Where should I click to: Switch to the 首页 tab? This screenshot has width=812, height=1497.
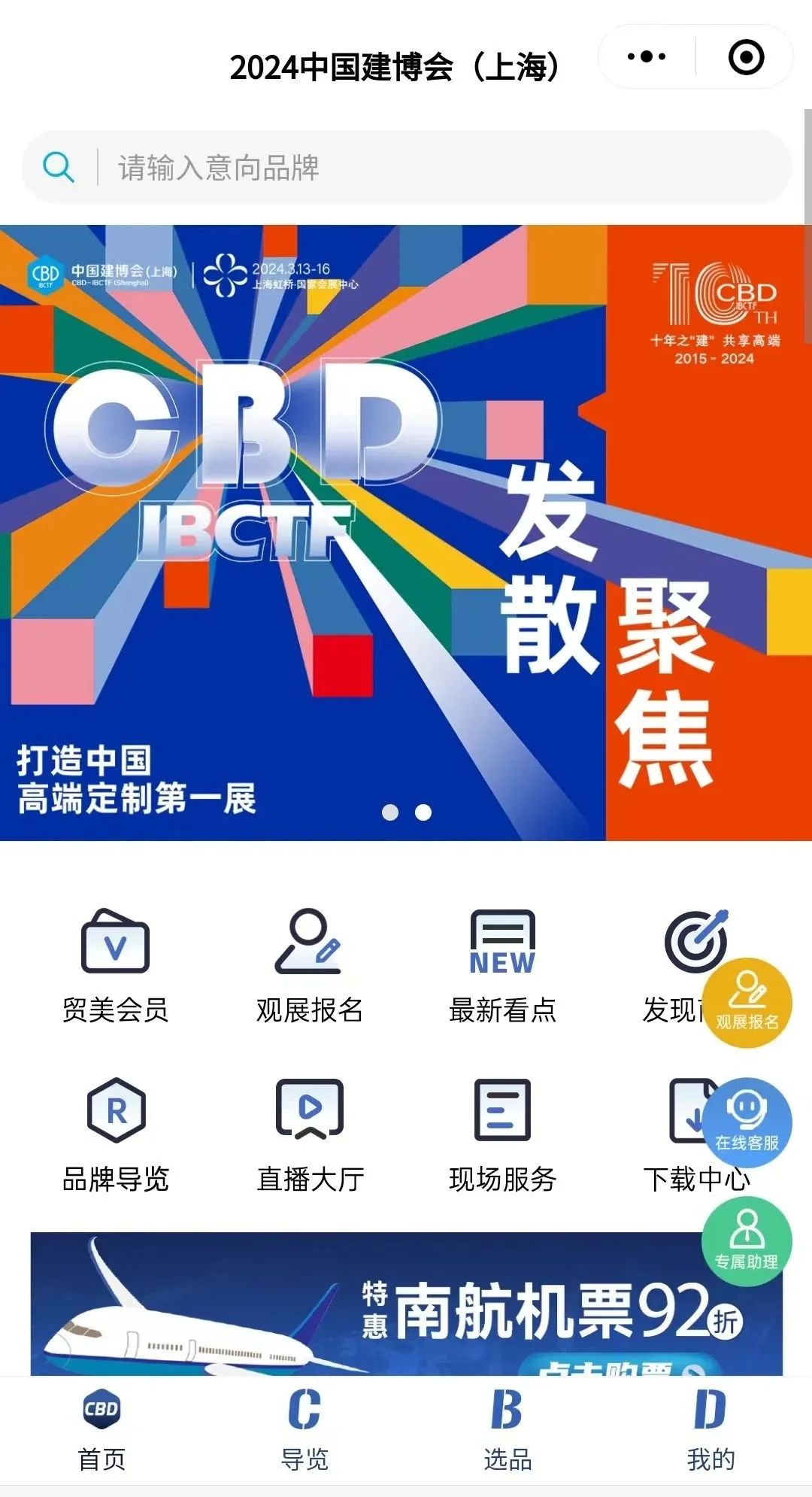click(101, 1429)
